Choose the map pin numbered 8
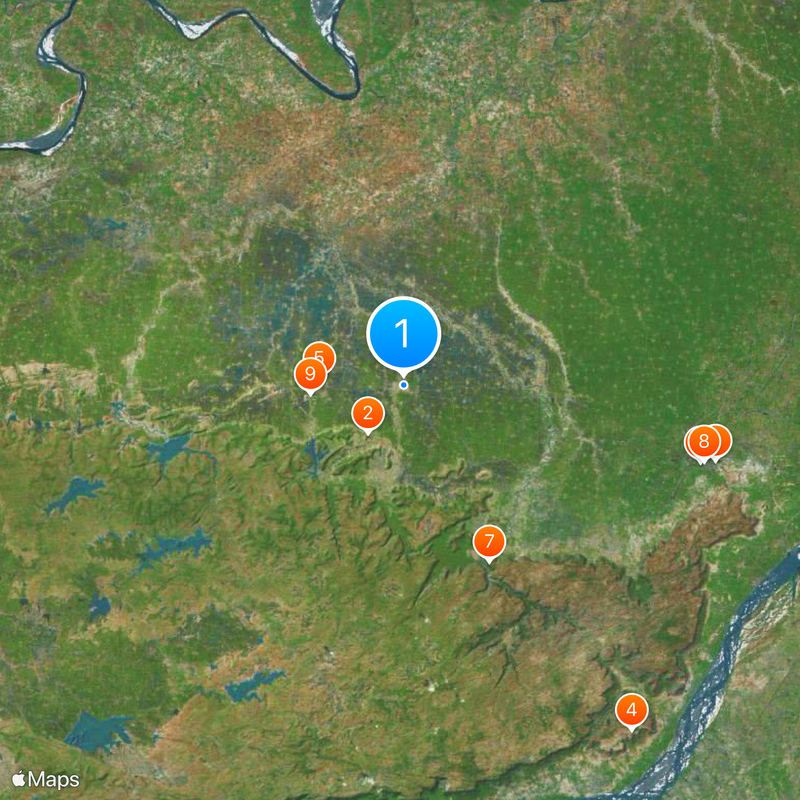 (x=703, y=440)
